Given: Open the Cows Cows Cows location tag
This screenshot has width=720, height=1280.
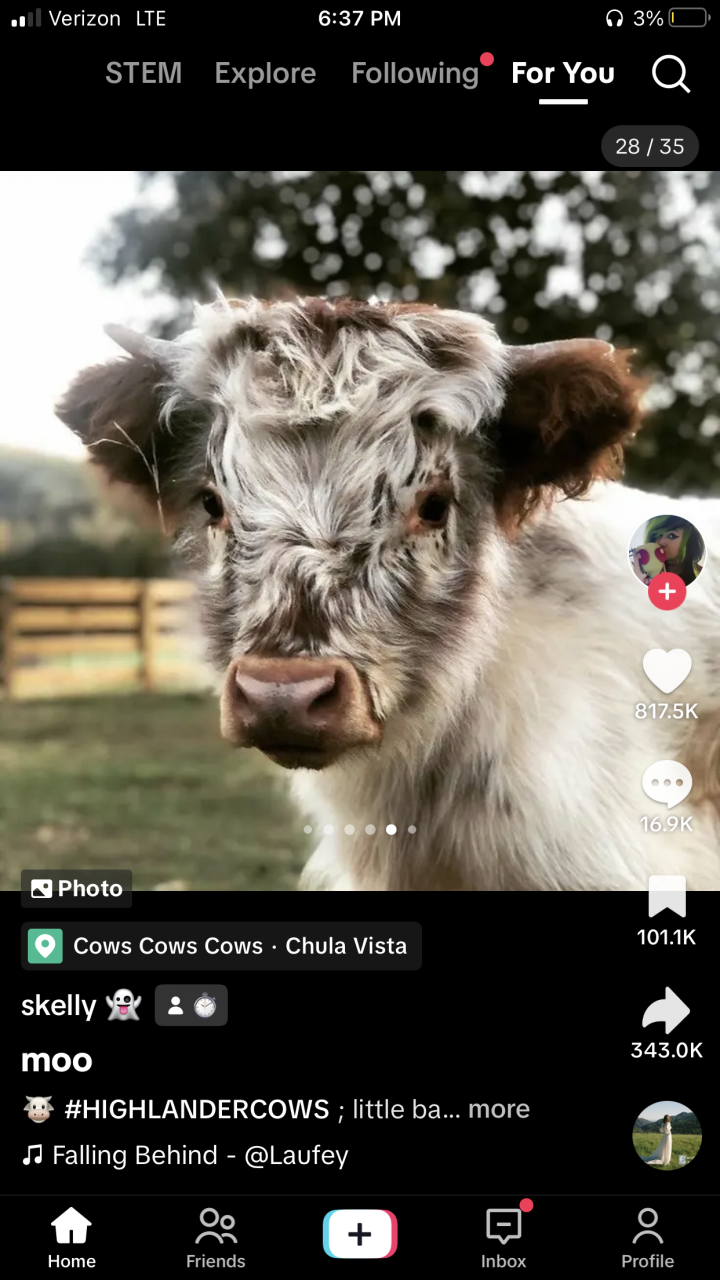Looking at the screenshot, I should (222, 946).
